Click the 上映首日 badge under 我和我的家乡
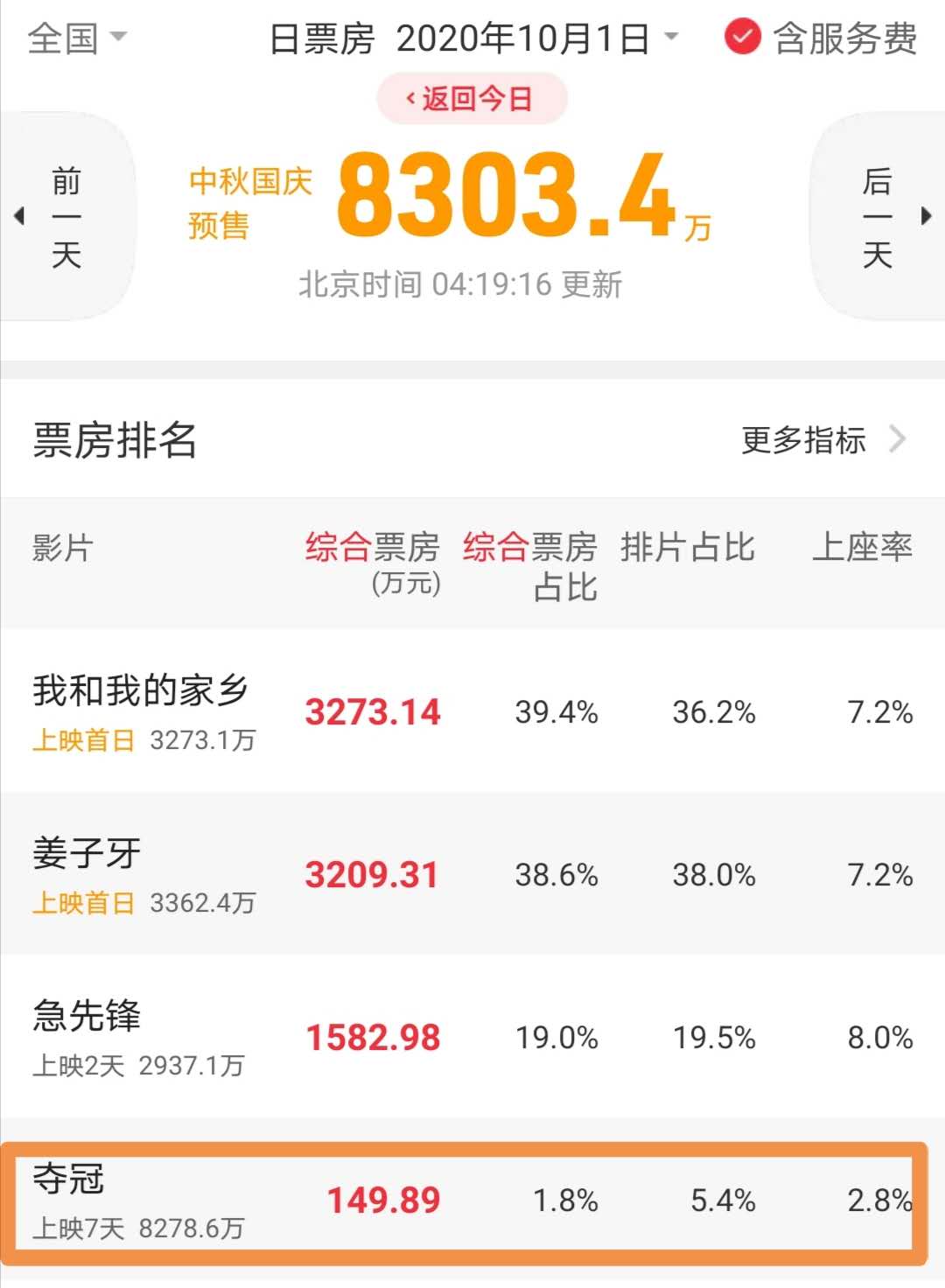The image size is (945, 1288). pos(85,740)
